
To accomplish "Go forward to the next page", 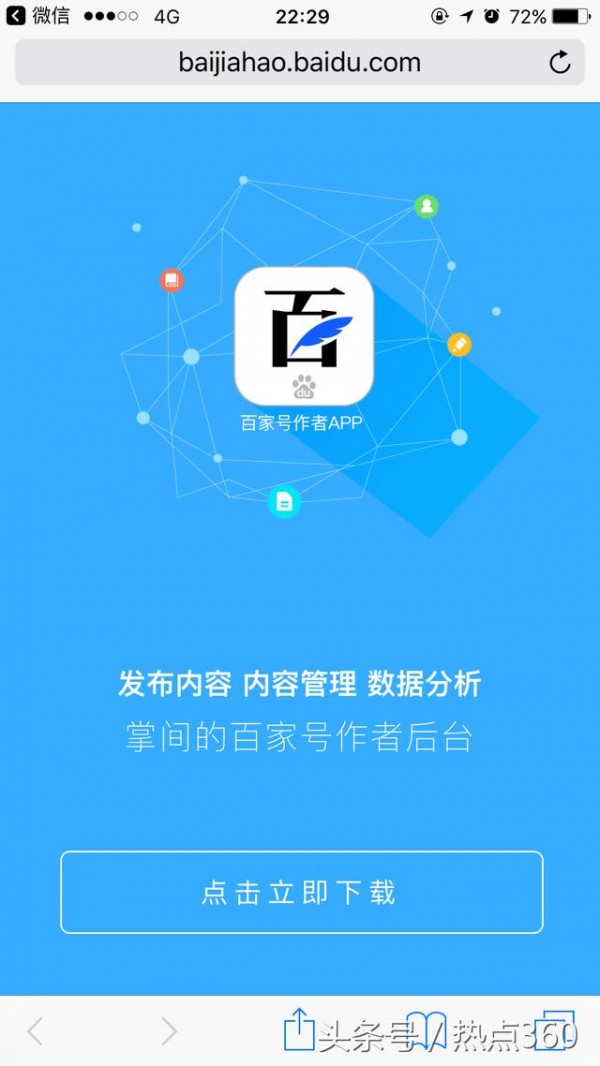I will 168,1031.
